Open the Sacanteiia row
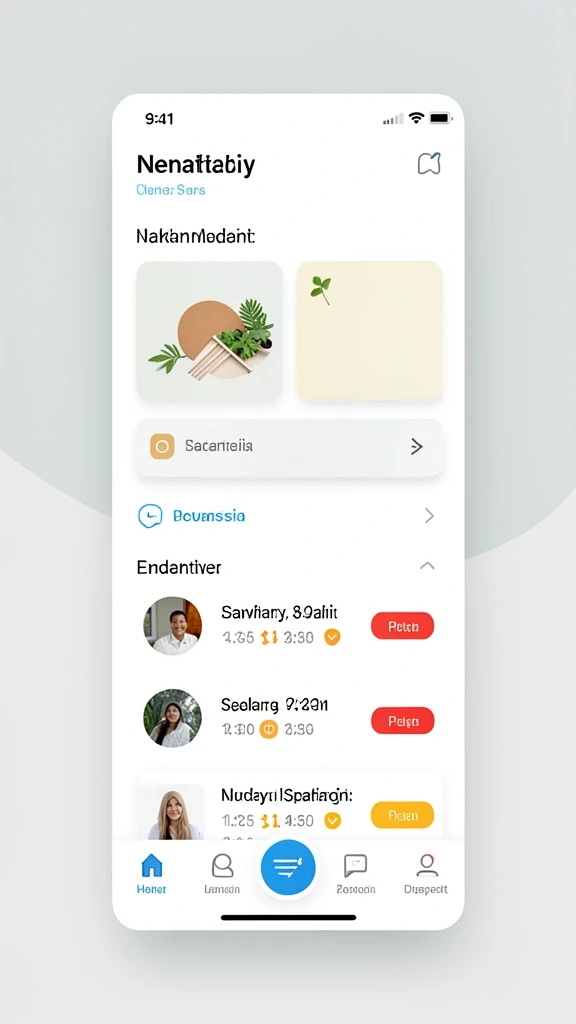The image size is (576, 1024). tap(289, 447)
